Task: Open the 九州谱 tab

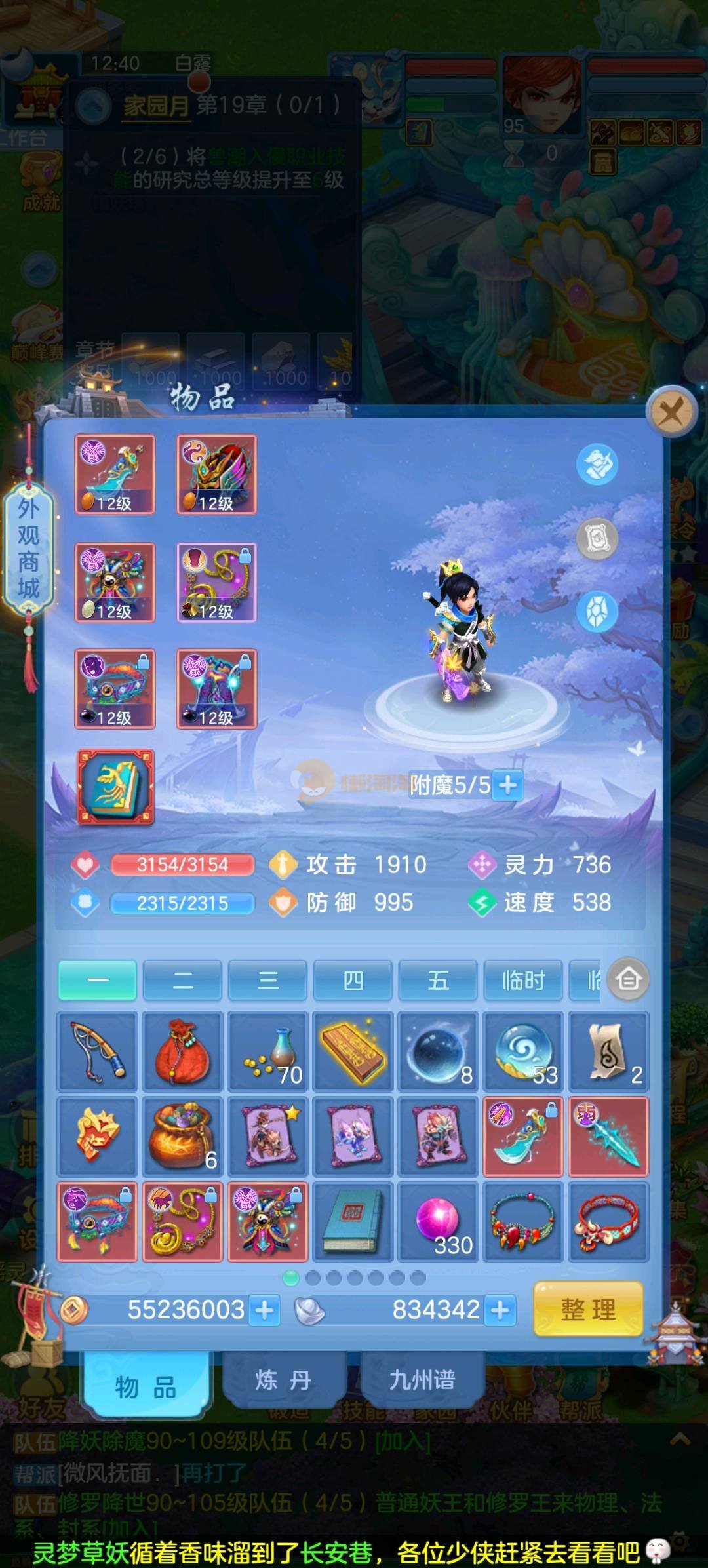Action: pyautogui.click(x=422, y=1380)
